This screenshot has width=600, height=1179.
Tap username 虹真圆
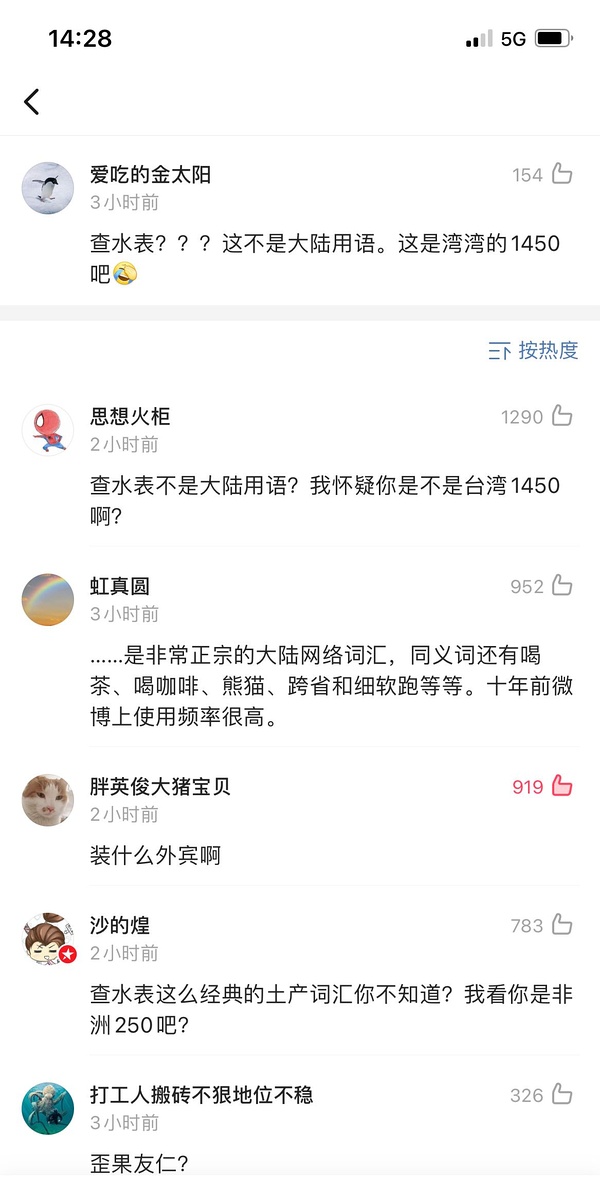click(120, 586)
